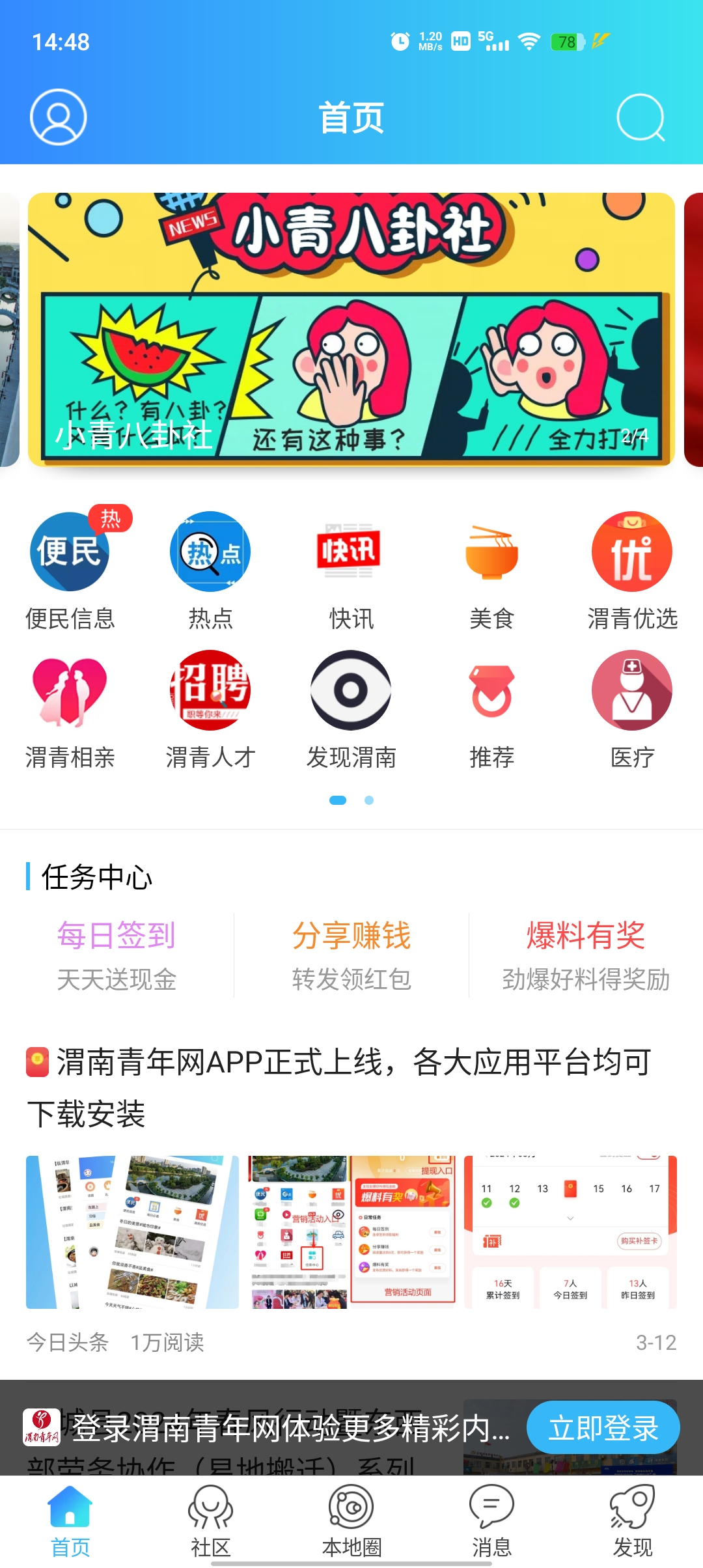The height and width of the screenshot is (1568, 703).
Task: Open the 便民信息 service icon
Action: pyautogui.click(x=69, y=551)
